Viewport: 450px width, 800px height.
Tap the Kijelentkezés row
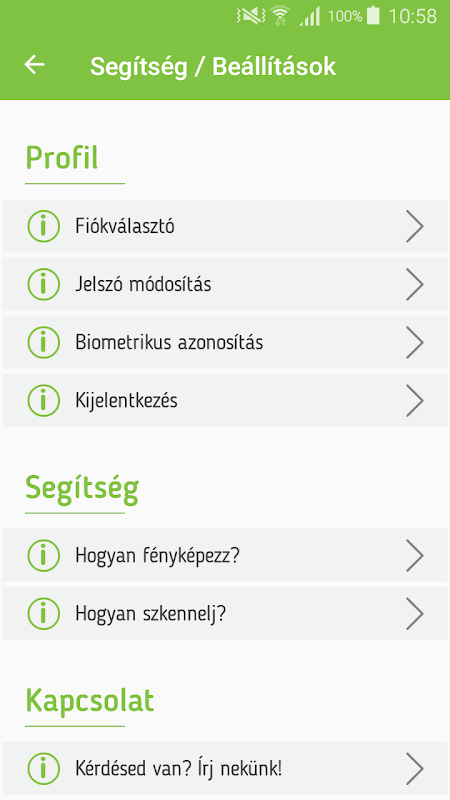coord(225,400)
